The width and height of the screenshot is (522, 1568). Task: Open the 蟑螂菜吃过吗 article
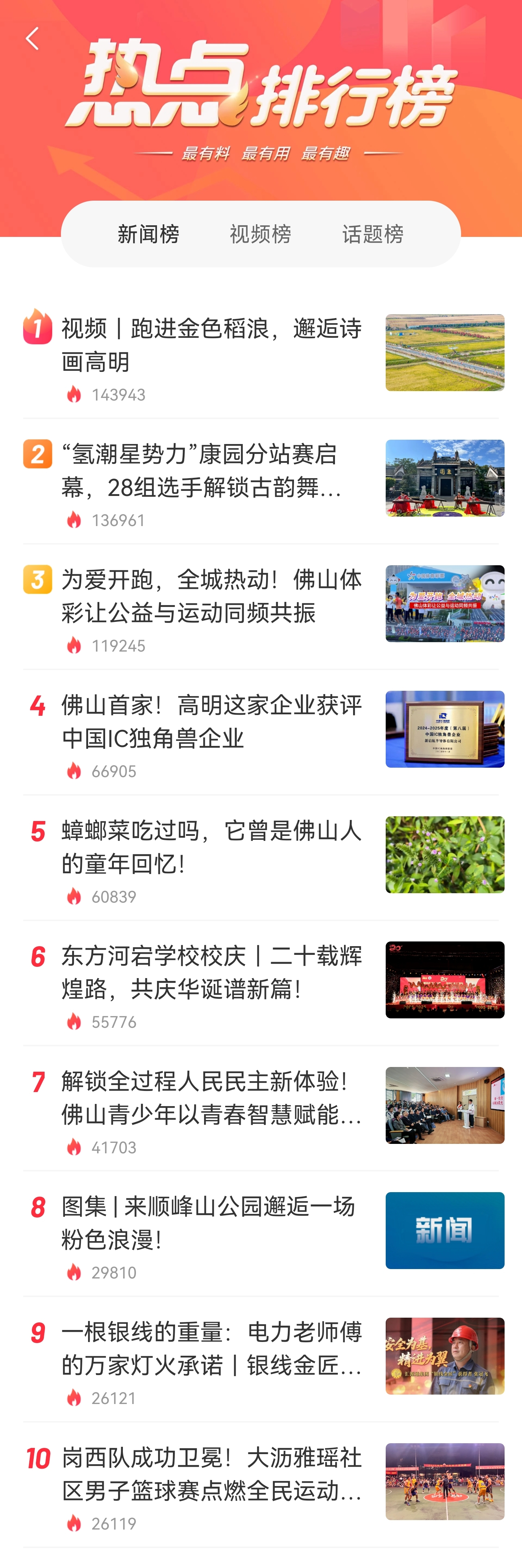coord(212,847)
